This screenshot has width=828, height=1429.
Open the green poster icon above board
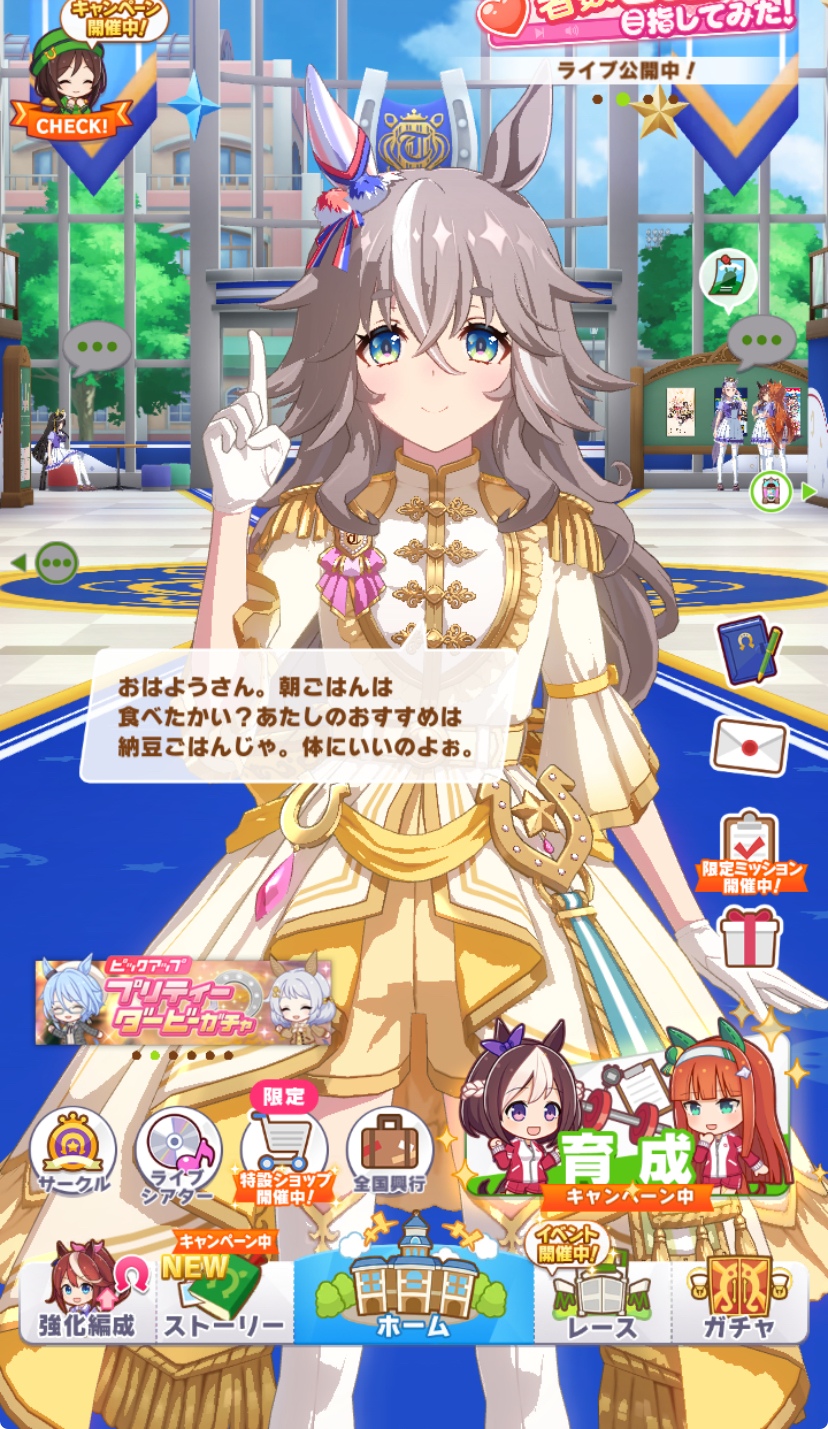pos(728,277)
